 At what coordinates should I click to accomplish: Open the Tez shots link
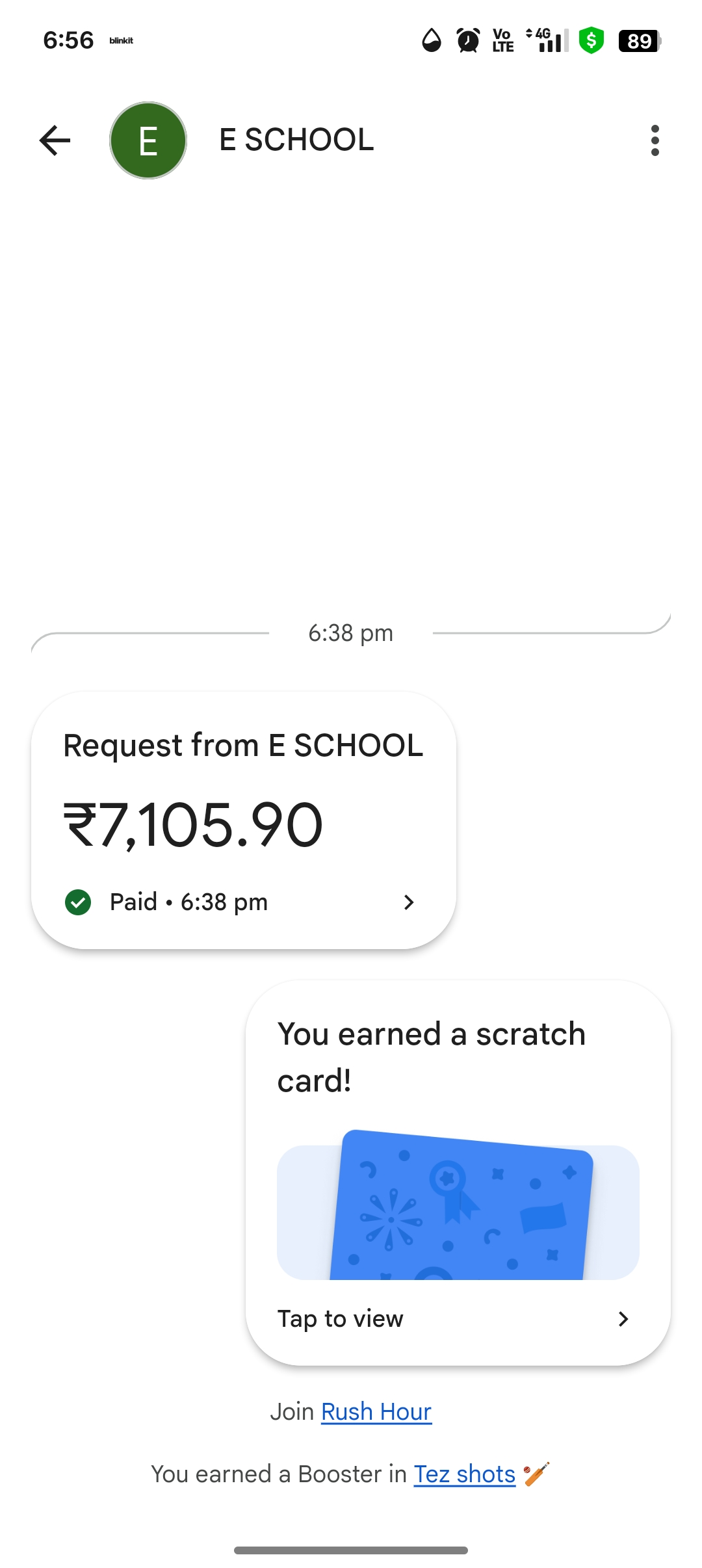464,1474
